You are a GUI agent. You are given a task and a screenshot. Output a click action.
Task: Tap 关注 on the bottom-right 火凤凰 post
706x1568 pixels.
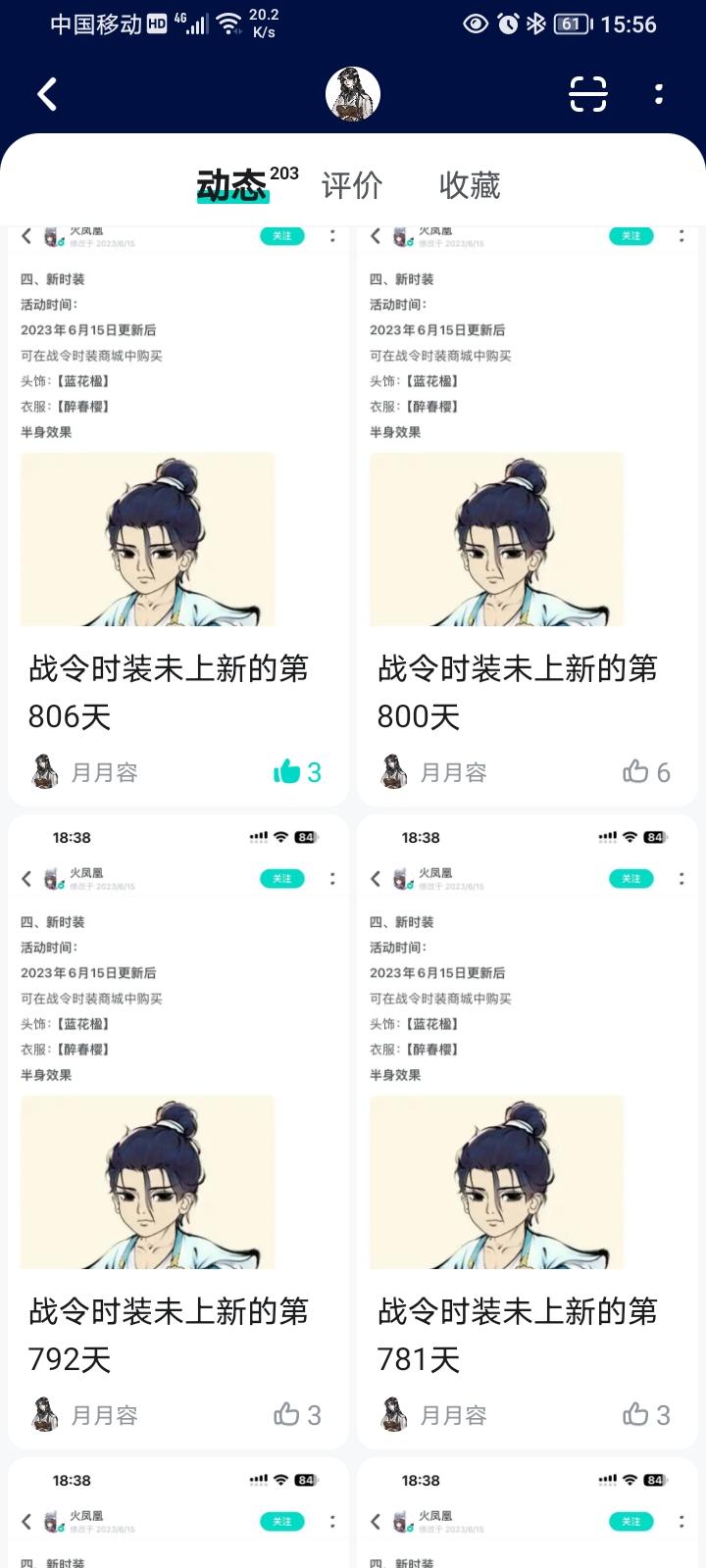[x=630, y=1522]
